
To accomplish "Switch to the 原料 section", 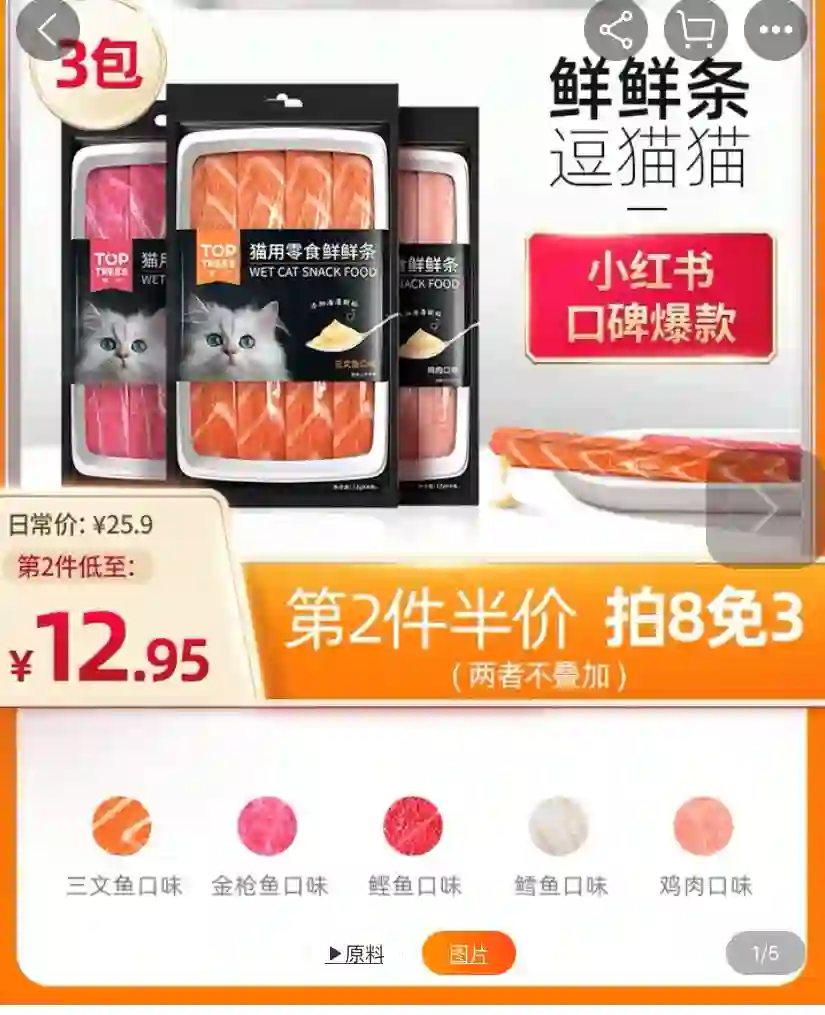I will 355,954.
